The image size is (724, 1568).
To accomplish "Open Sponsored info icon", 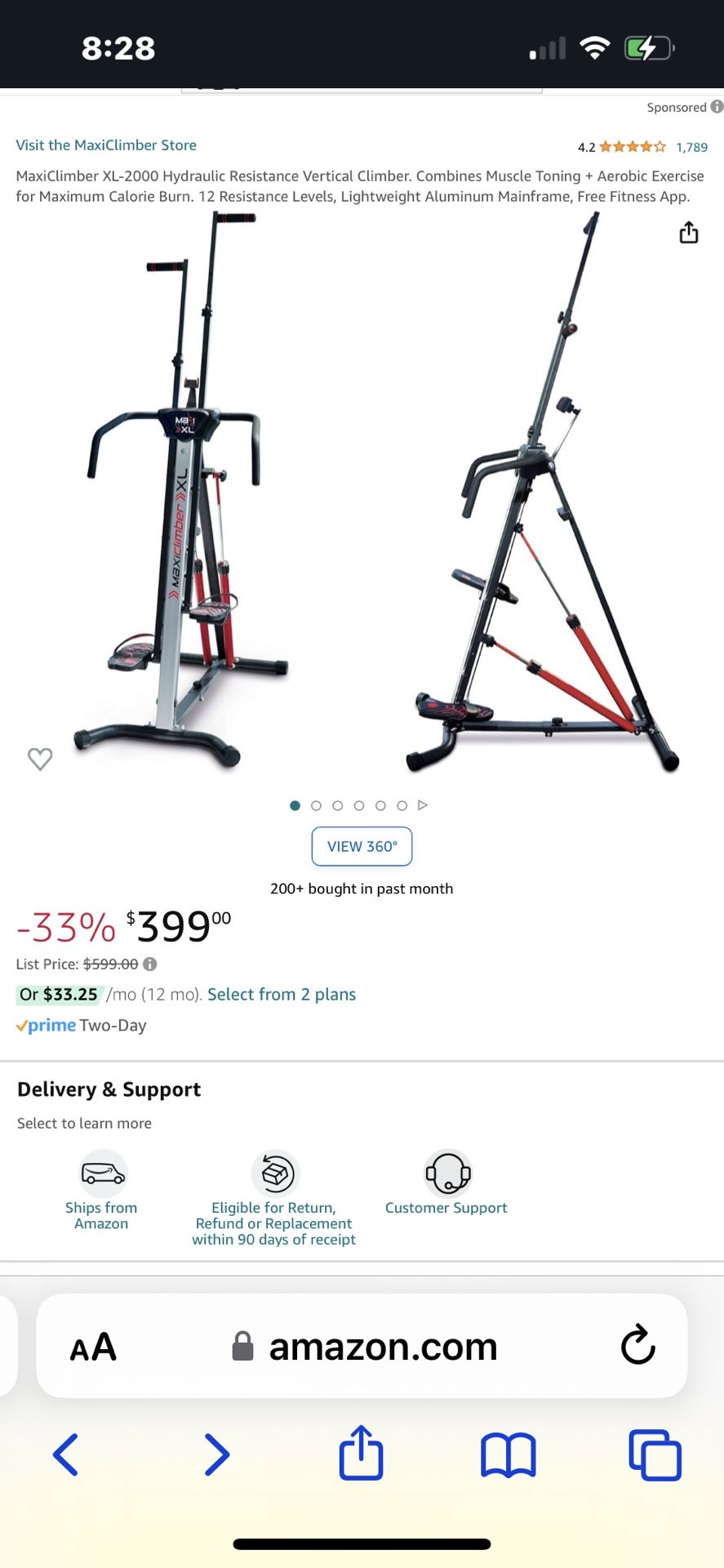I will pos(717,107).
